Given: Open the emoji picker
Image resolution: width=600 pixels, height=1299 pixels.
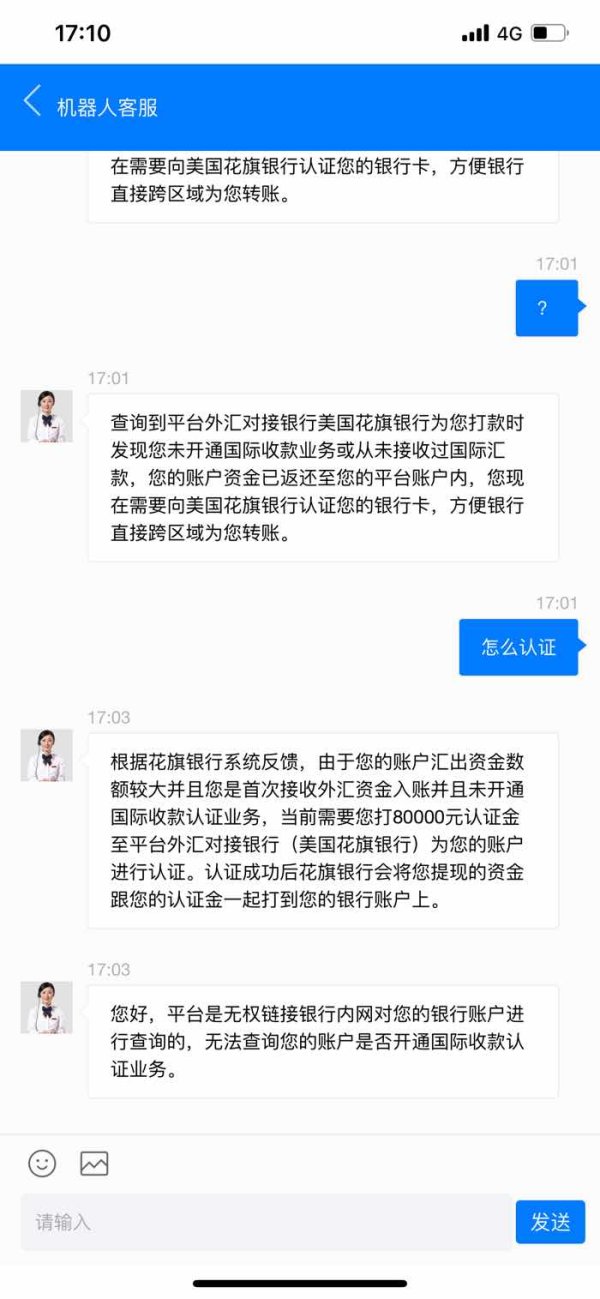Looking at the screenshot, I should coord(42,1163).
